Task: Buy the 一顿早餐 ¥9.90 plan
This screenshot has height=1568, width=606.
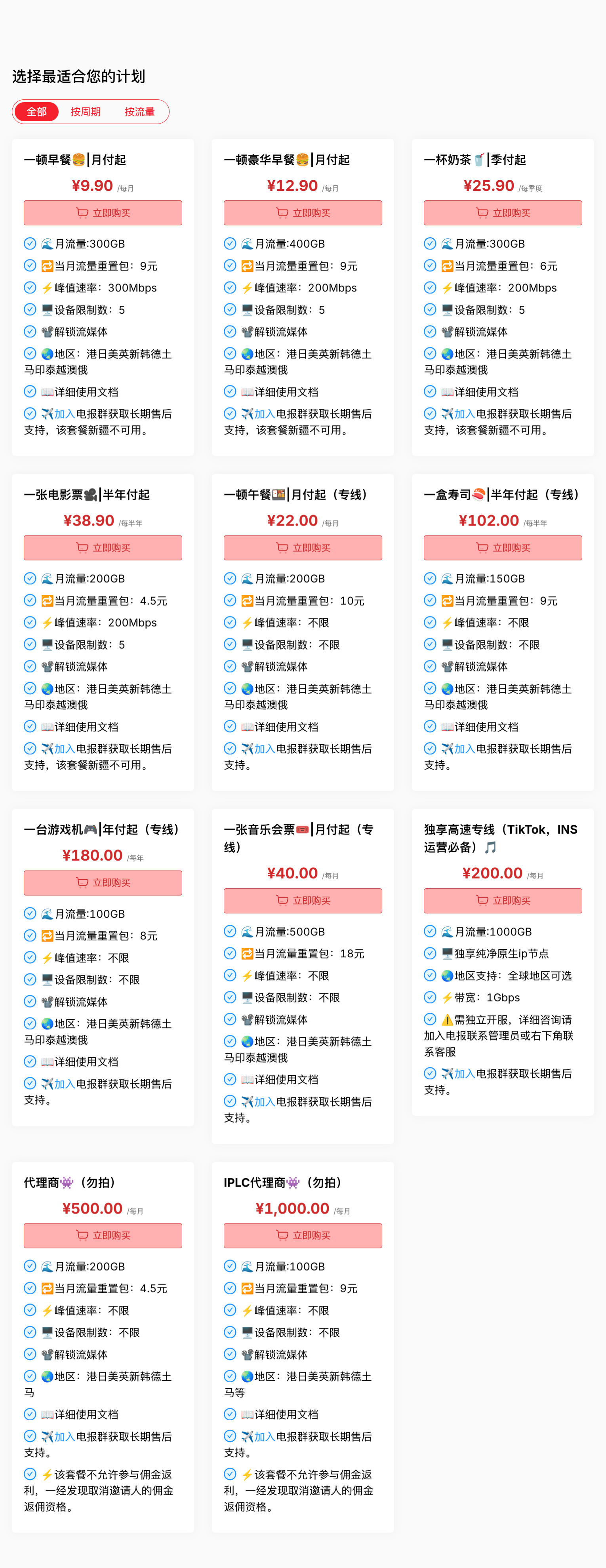Action: tap(103, 213)
